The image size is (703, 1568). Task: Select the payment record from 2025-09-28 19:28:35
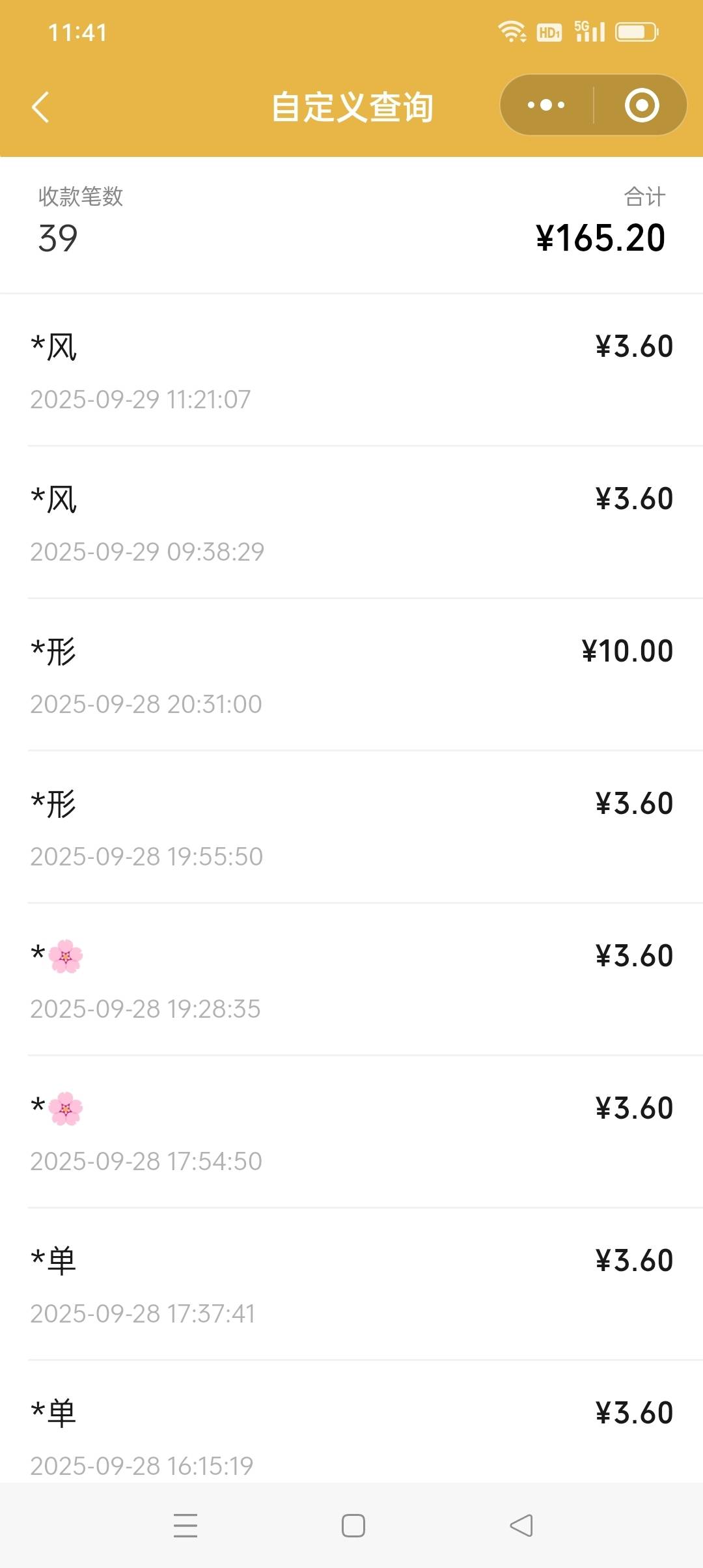[351, 981]
